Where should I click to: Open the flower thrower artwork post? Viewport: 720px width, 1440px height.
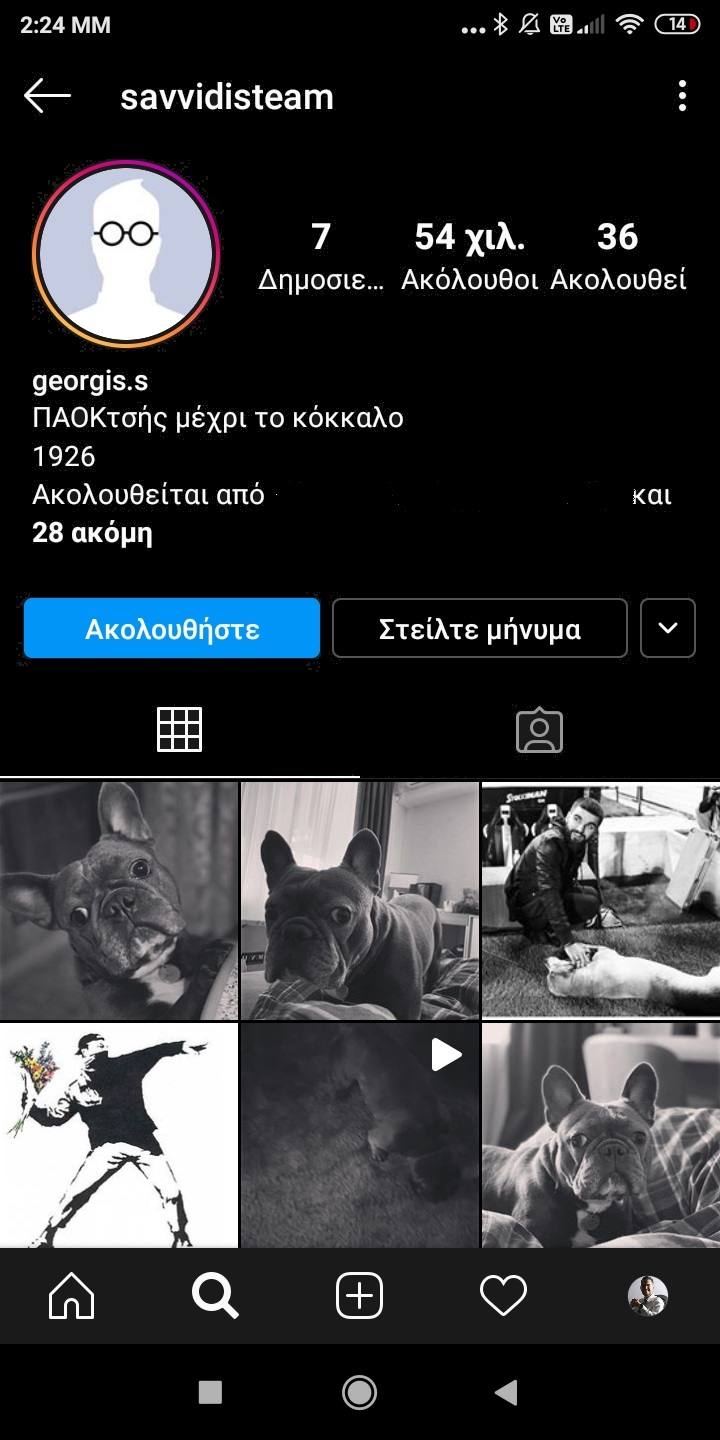pos(119,1135)
